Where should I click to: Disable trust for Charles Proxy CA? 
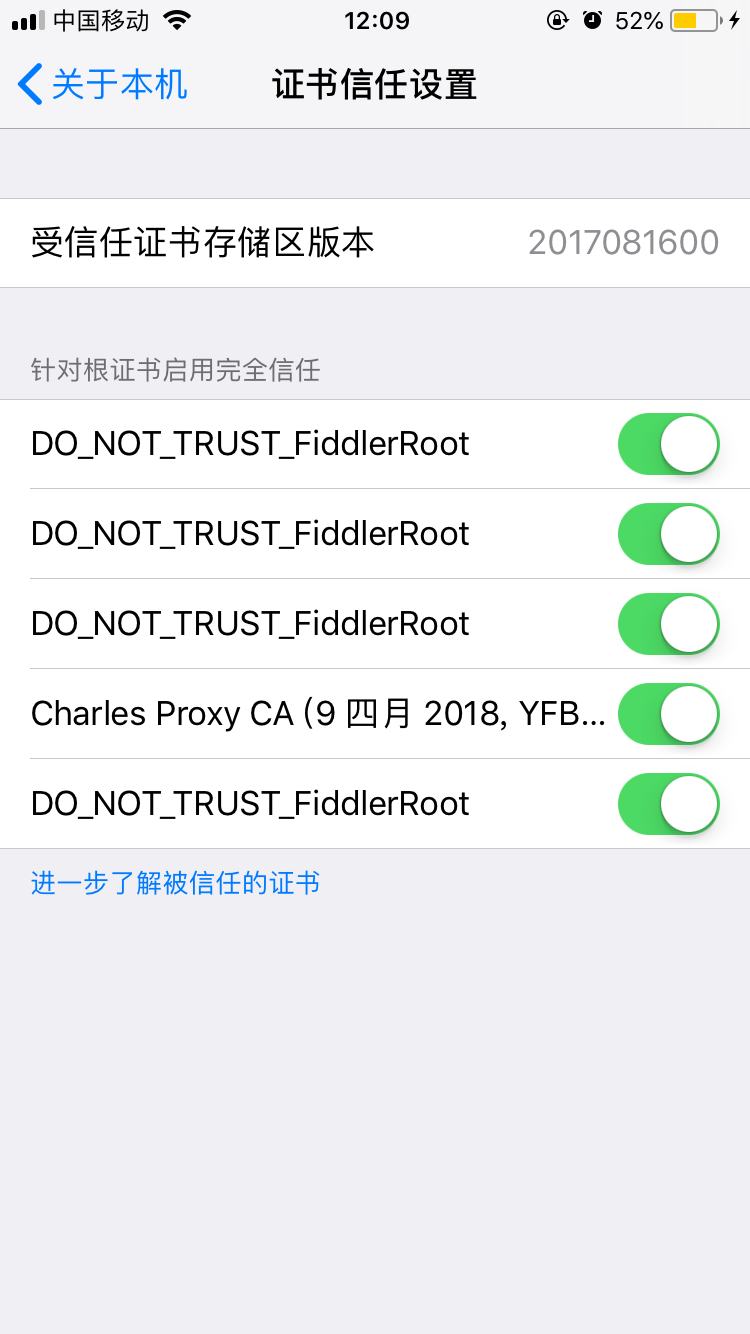(x=669, y=714)
